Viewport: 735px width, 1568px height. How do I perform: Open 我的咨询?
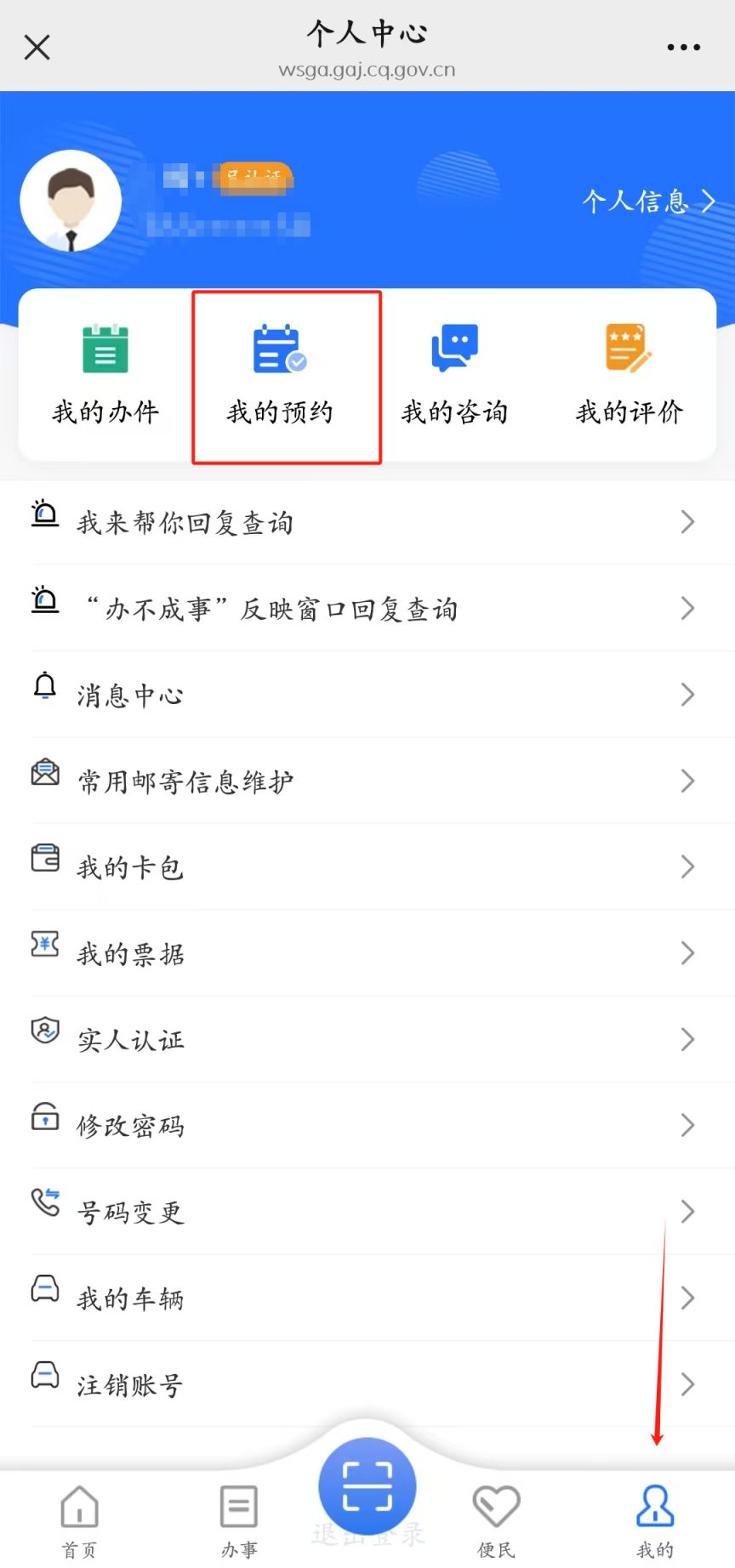[454, 375]
